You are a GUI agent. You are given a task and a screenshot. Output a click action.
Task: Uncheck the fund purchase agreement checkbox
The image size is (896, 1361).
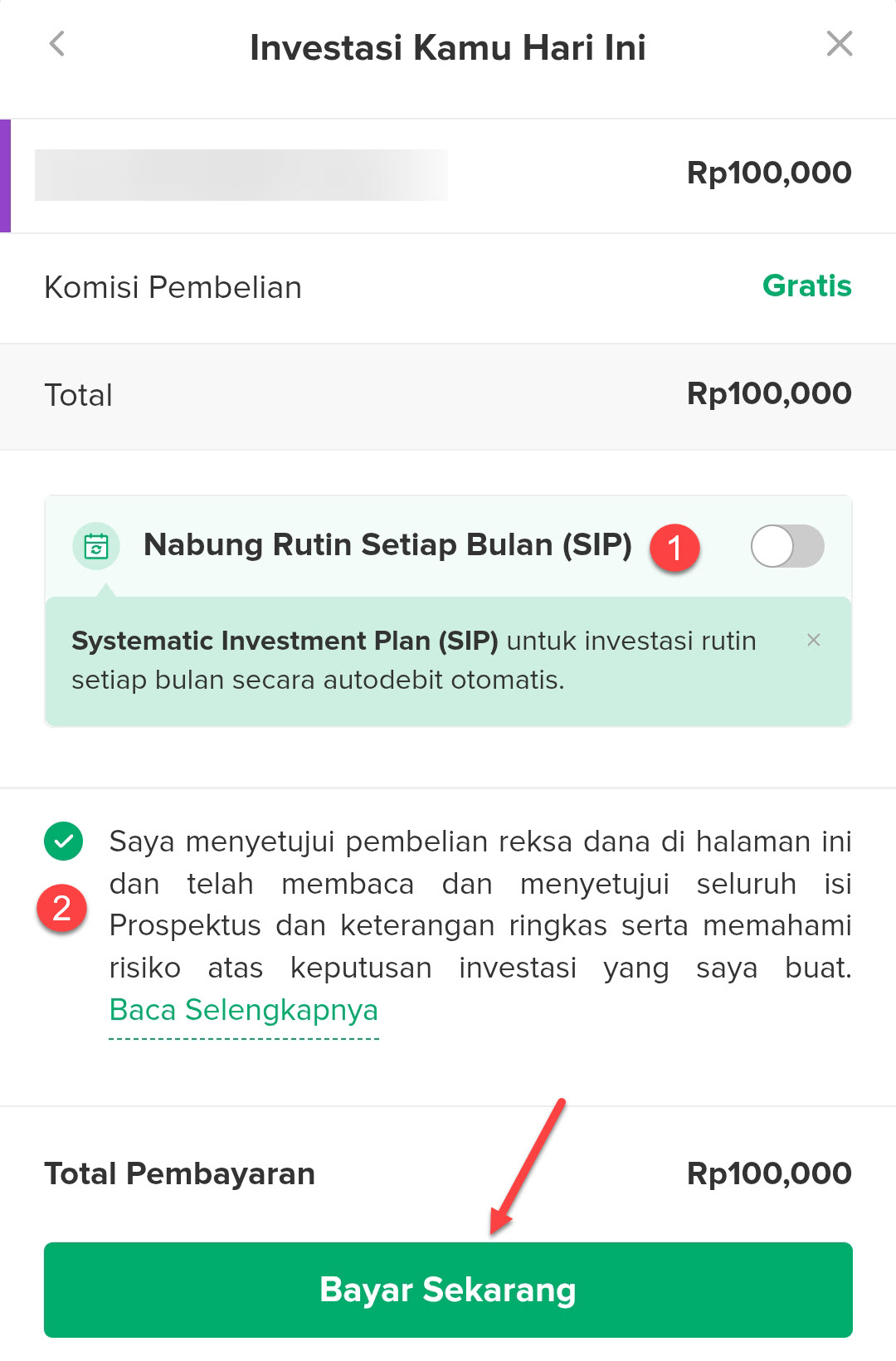(x=64, y=841)
